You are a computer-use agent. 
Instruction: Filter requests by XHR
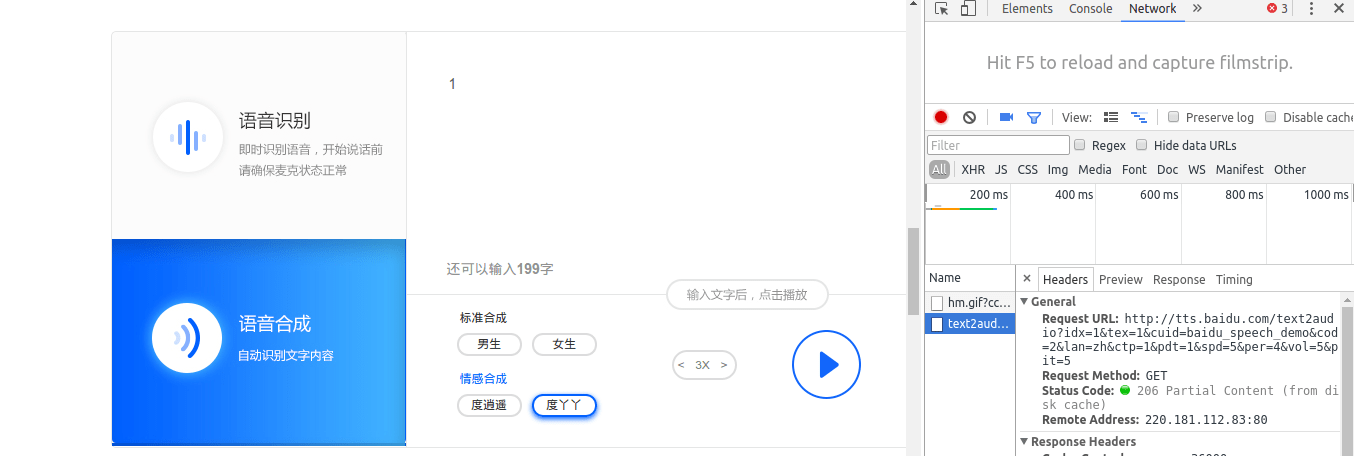pos(972,170)
